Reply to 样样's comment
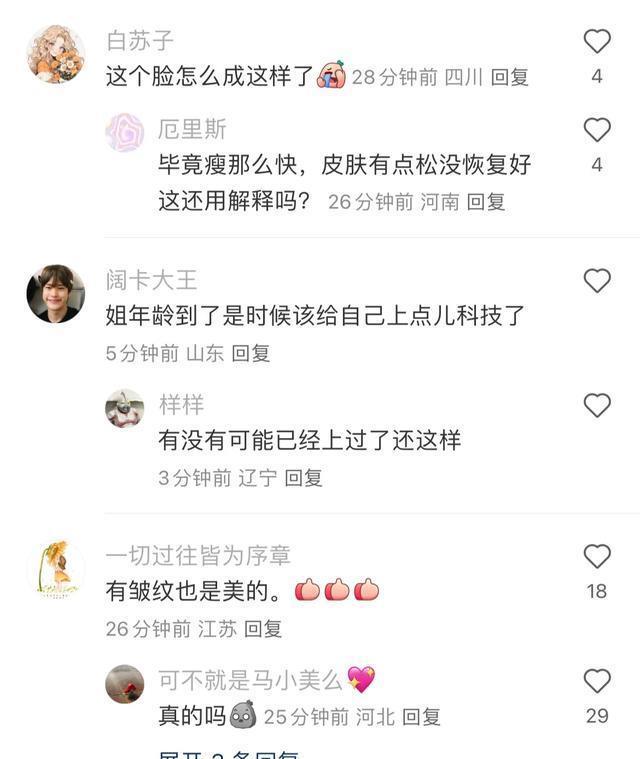 303,477
